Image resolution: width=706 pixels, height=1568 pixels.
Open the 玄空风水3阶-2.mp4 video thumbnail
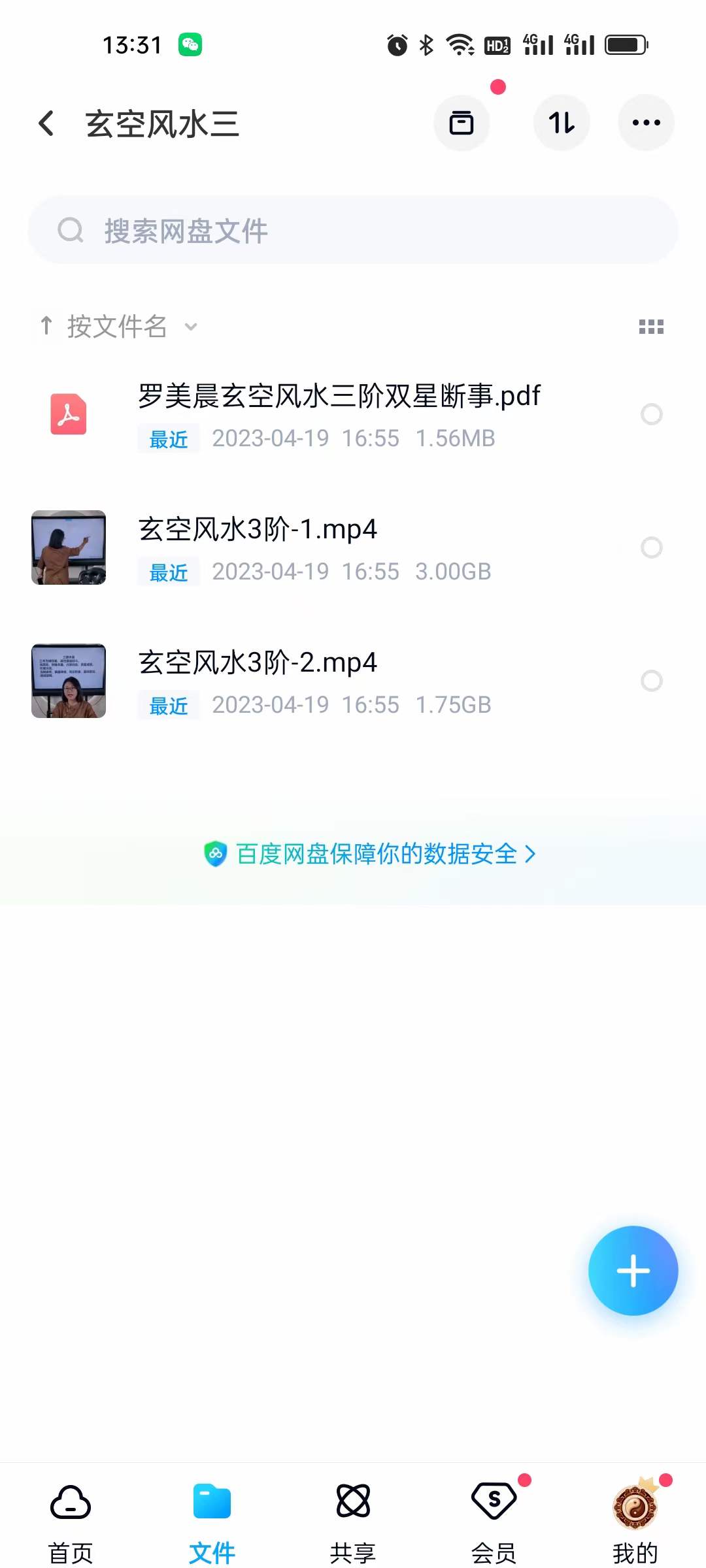pos(68,680)
